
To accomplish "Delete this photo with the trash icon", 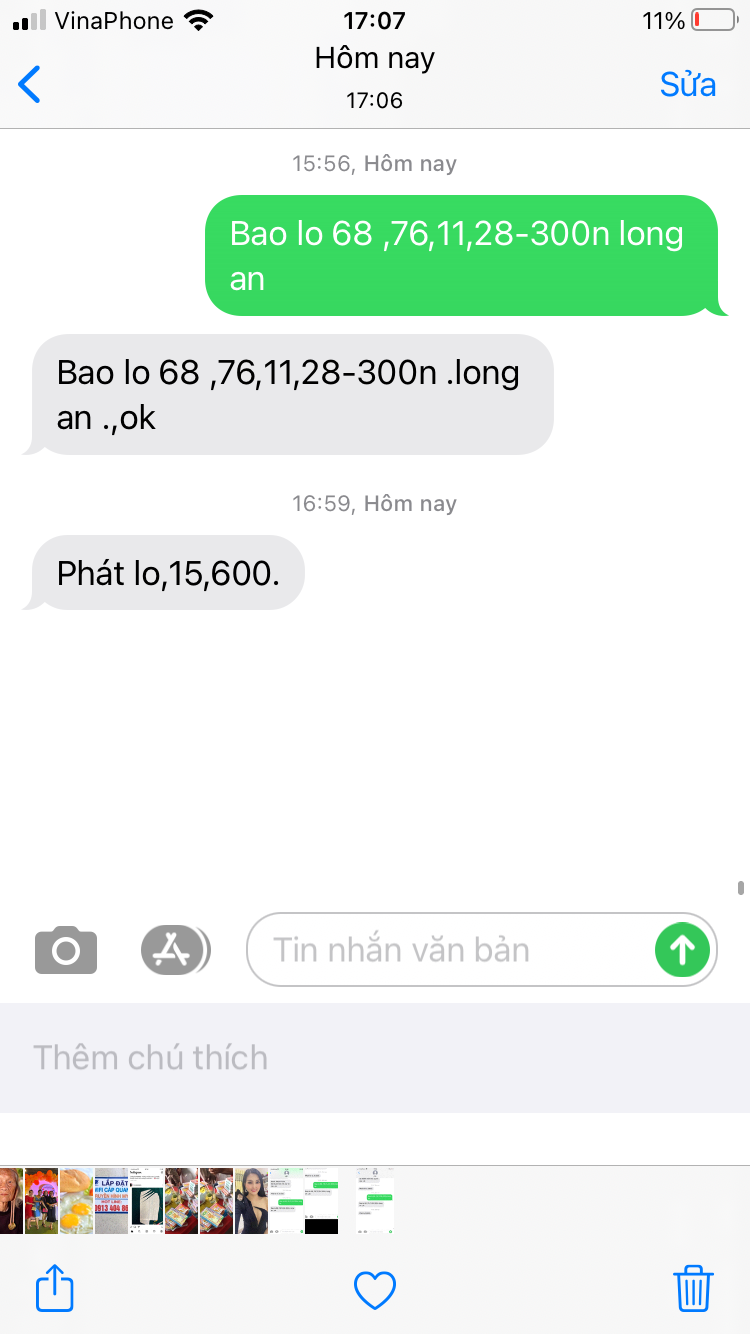I will click(x=693, y=1288).
